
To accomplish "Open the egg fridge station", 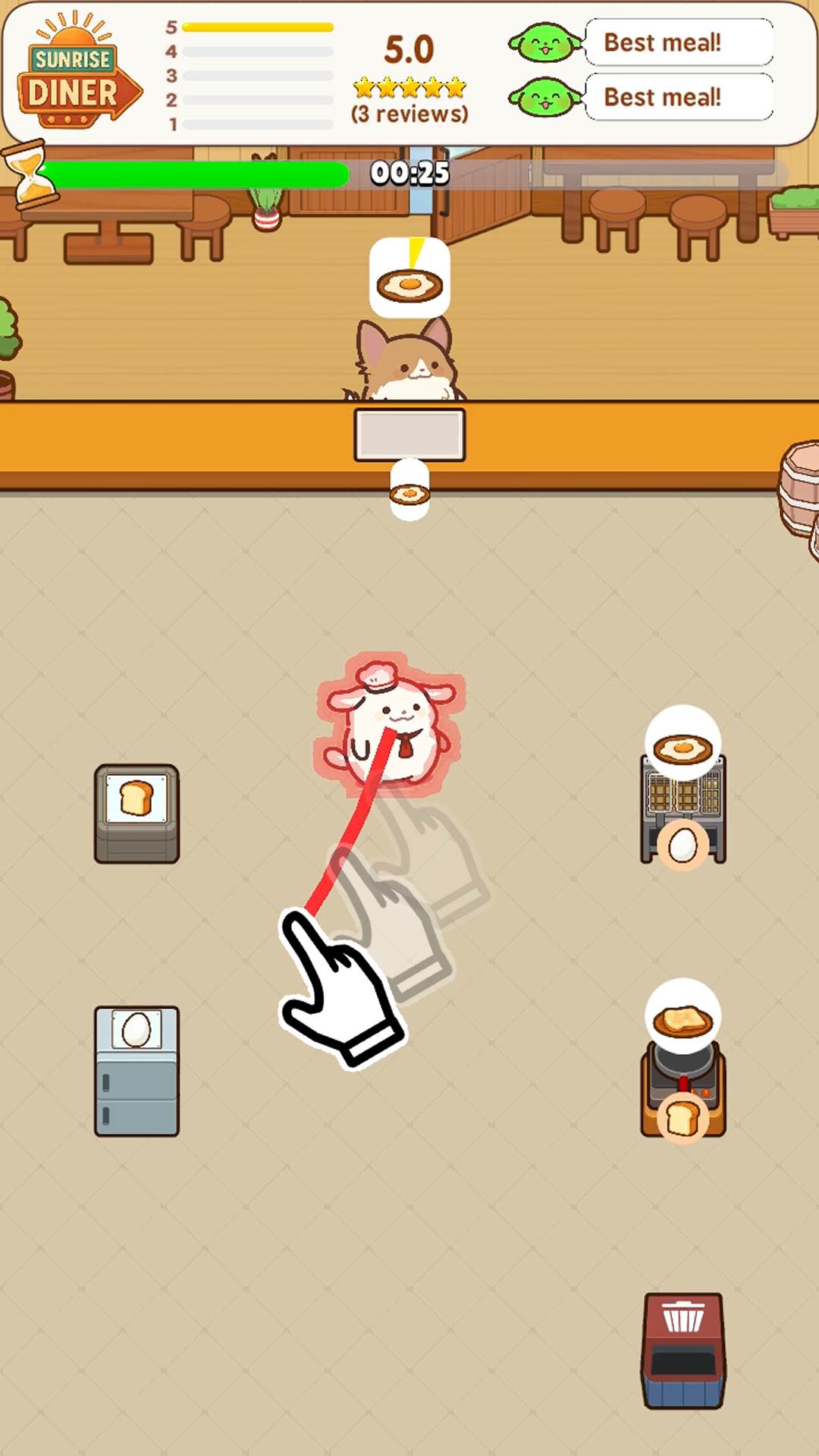I will (136, 1071).
